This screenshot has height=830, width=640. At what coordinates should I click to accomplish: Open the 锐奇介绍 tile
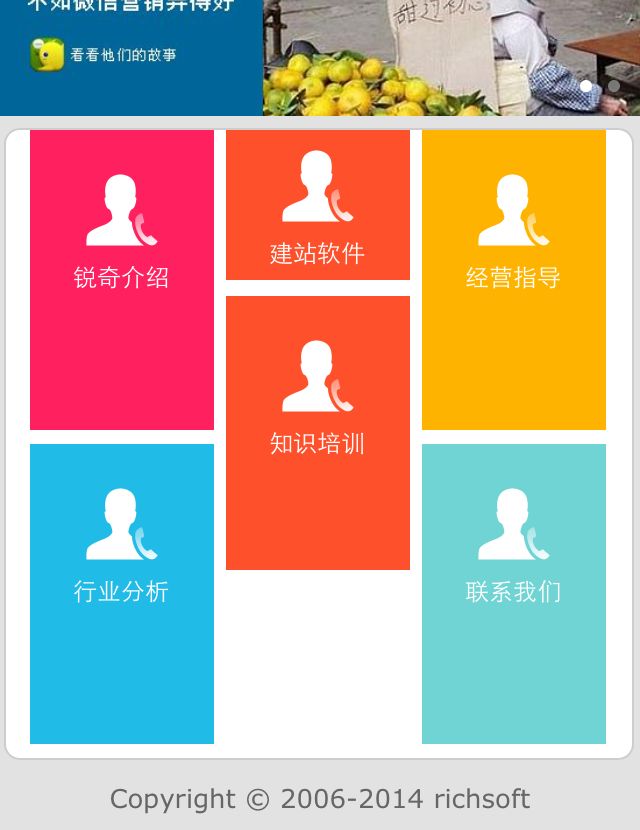coord(122,279)
